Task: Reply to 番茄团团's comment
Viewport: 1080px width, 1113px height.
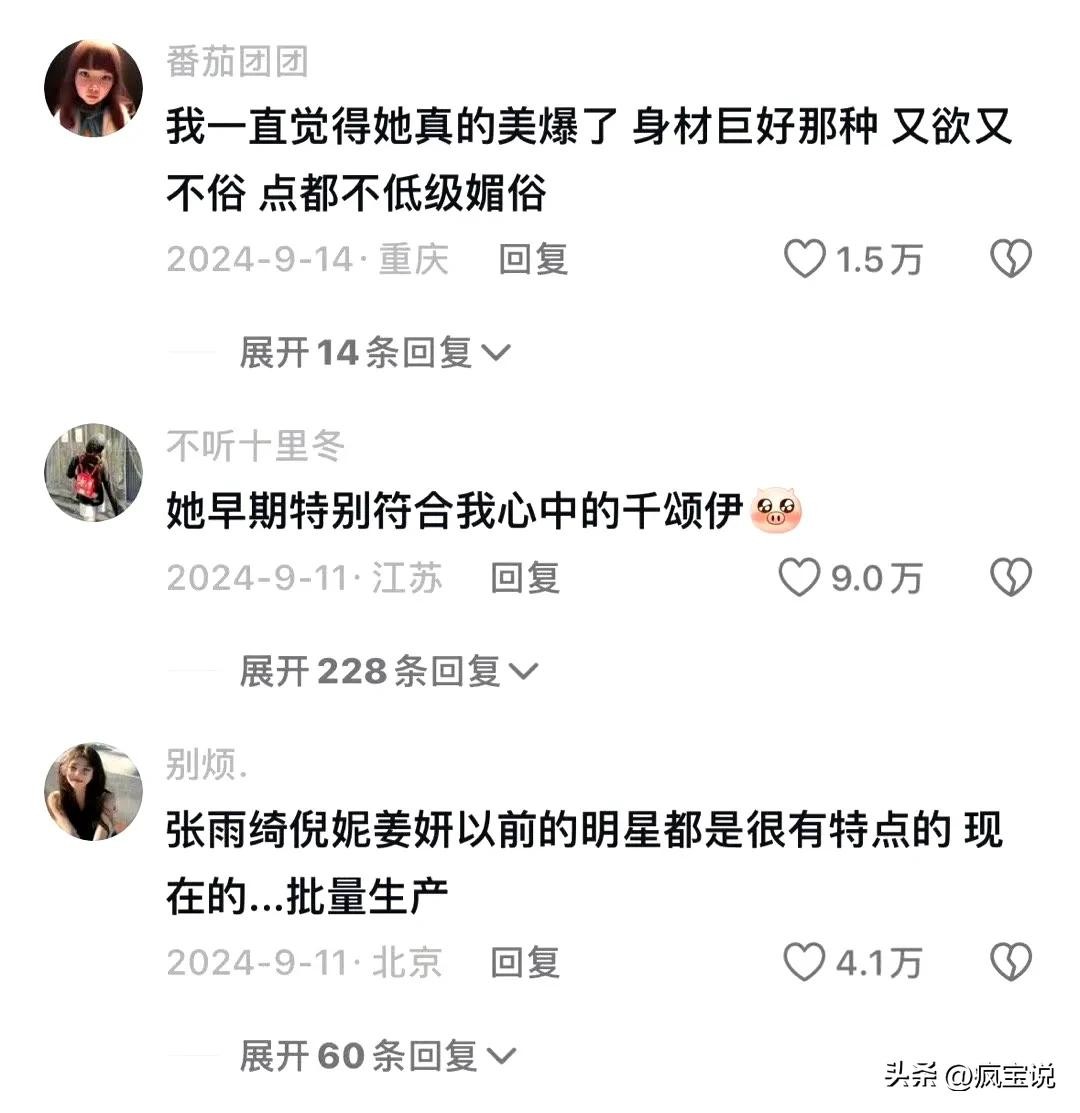Action: (x=533, y=260)
